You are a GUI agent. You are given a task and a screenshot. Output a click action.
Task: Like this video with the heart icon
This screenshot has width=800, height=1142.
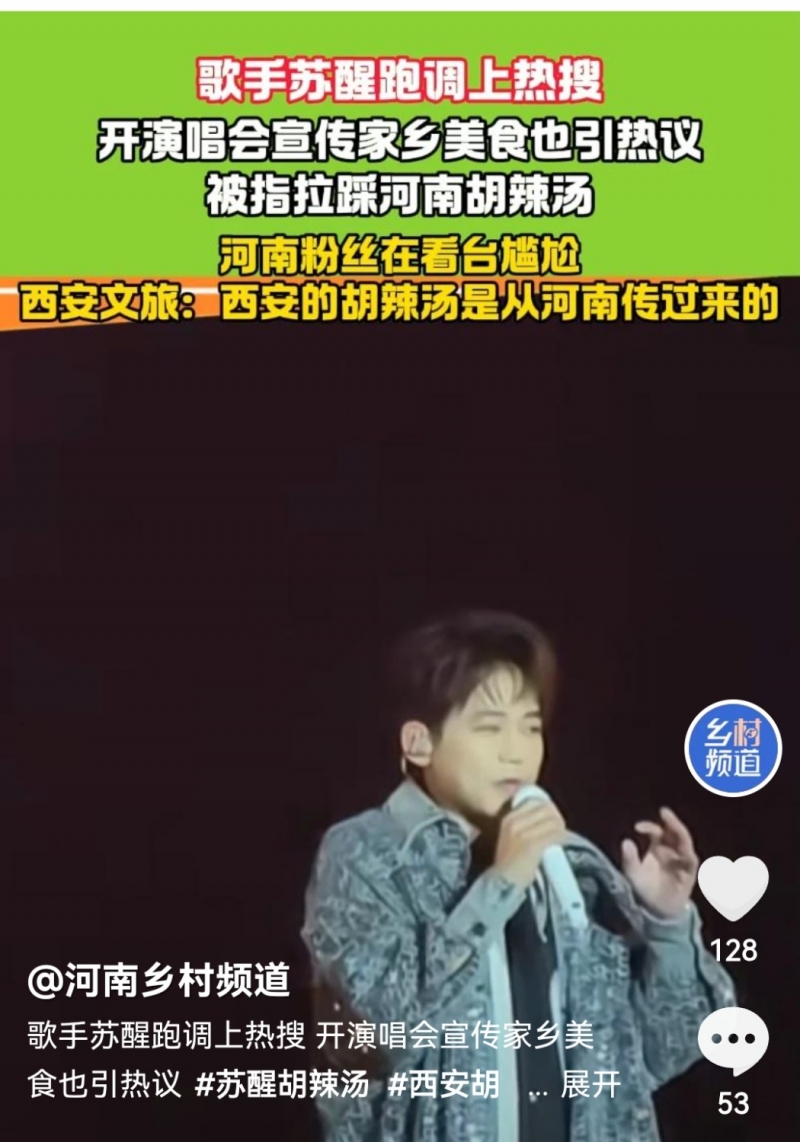[x=733, y=888]
